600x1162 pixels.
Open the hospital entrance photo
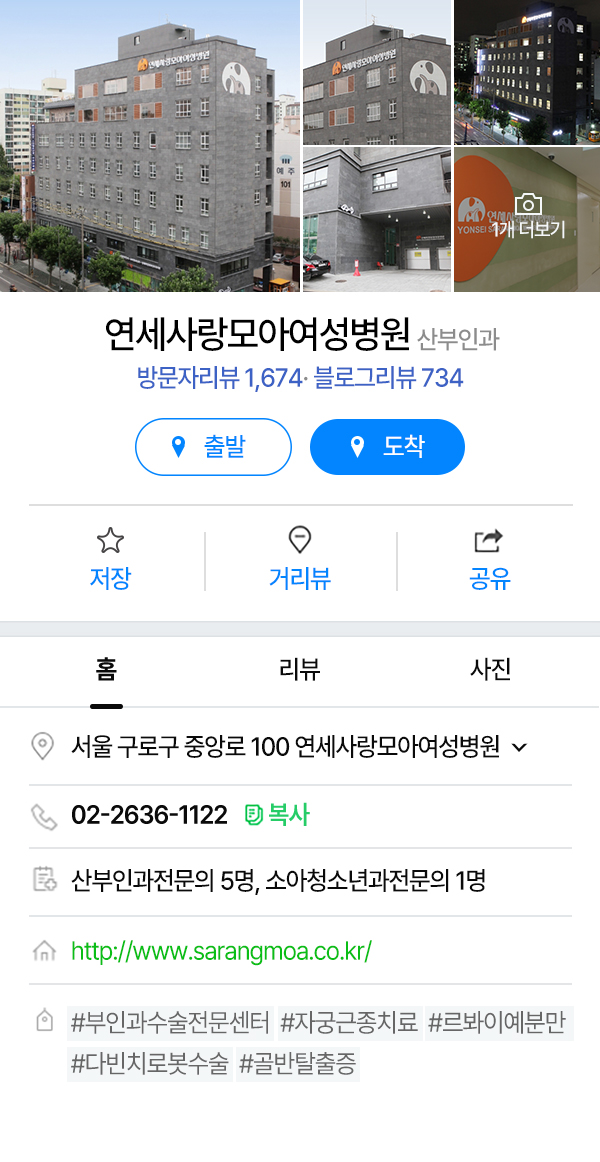coord(377,220)
